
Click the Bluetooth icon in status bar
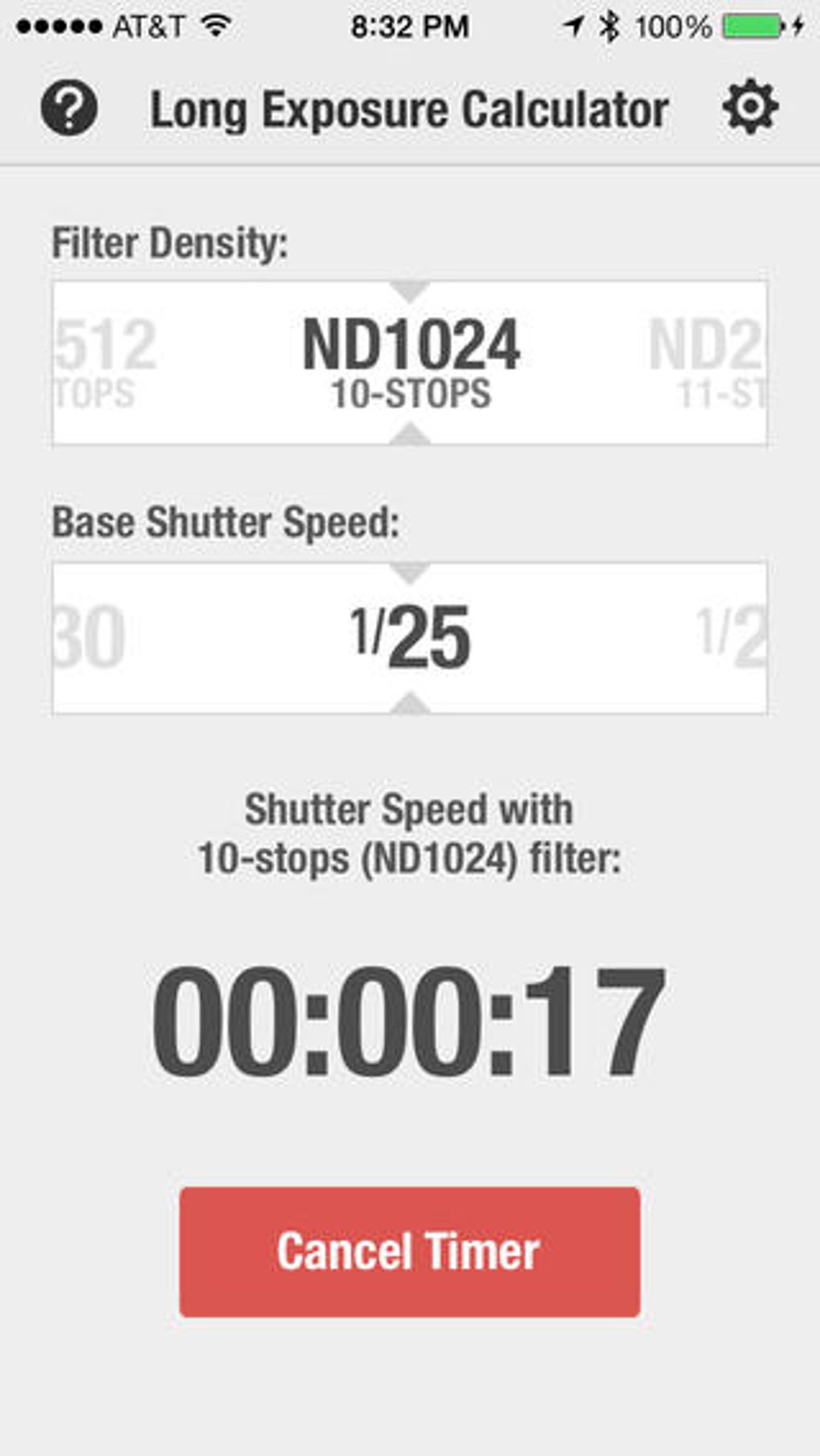609,24
